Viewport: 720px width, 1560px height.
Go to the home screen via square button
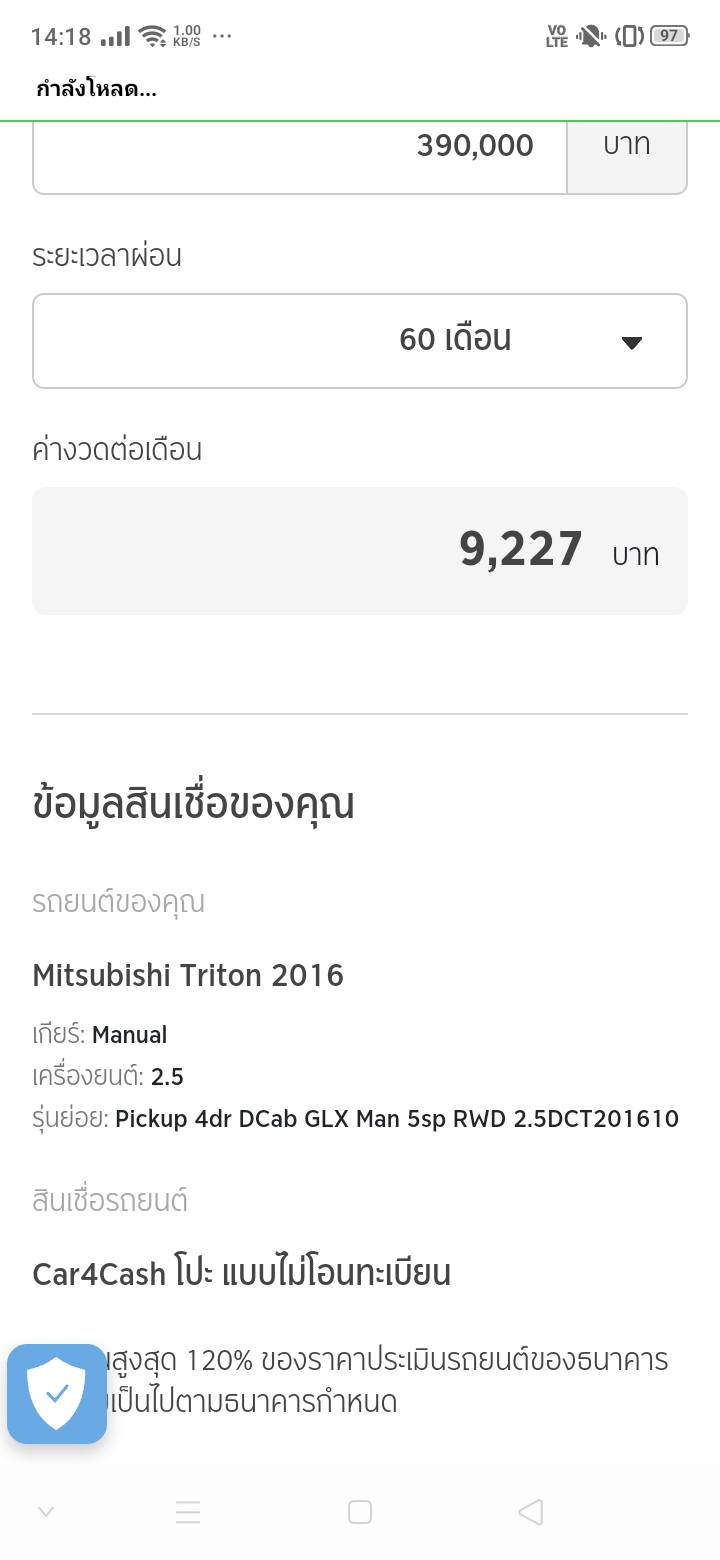click(360, 1512)
